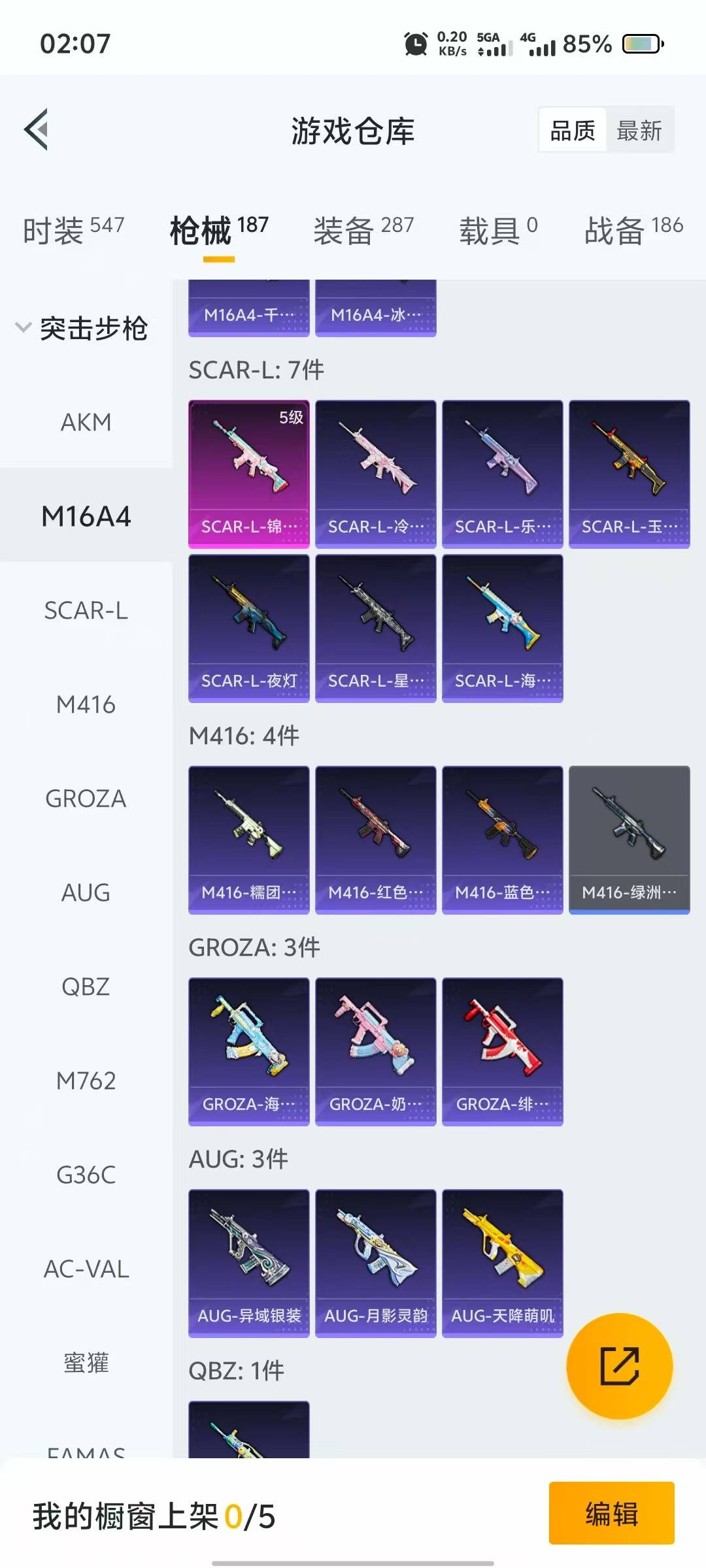
Task: Tap the yellow floating share button
Action: pyautogui.click(x=620, y=1365)
